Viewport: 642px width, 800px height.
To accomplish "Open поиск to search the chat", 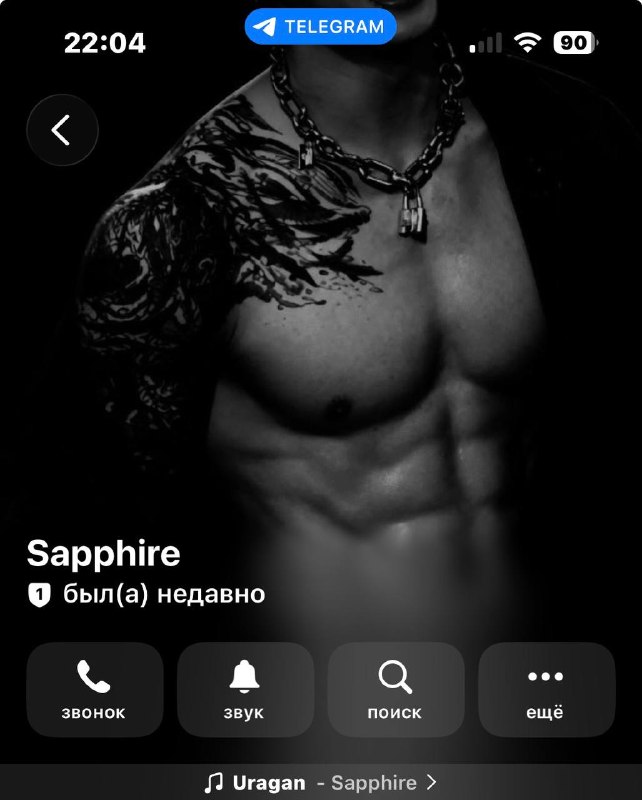I will coord(396,689).
